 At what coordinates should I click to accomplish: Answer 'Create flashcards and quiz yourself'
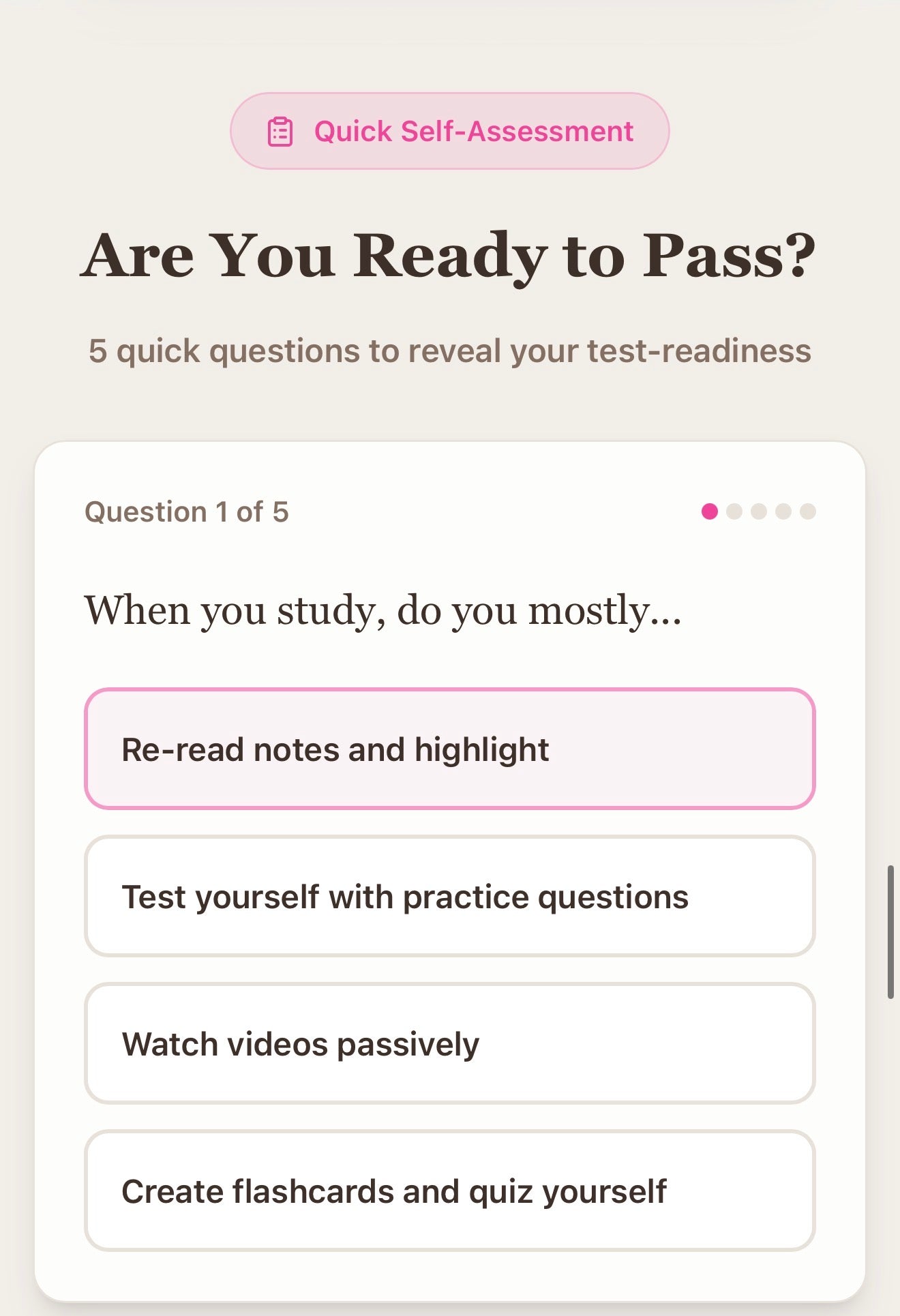[x=449, y=1191]
